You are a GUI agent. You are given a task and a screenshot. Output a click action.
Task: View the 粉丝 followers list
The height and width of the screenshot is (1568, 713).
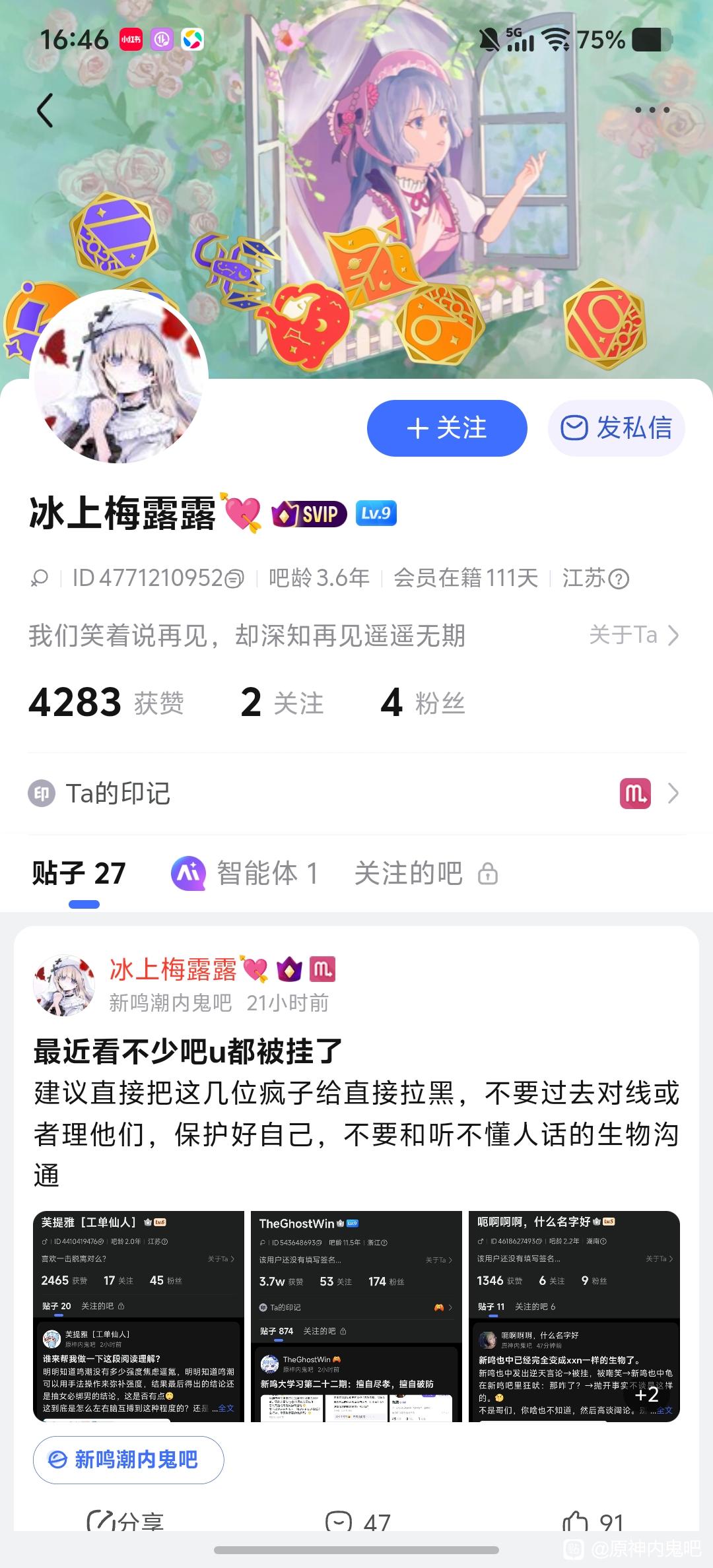click(423, 703)
